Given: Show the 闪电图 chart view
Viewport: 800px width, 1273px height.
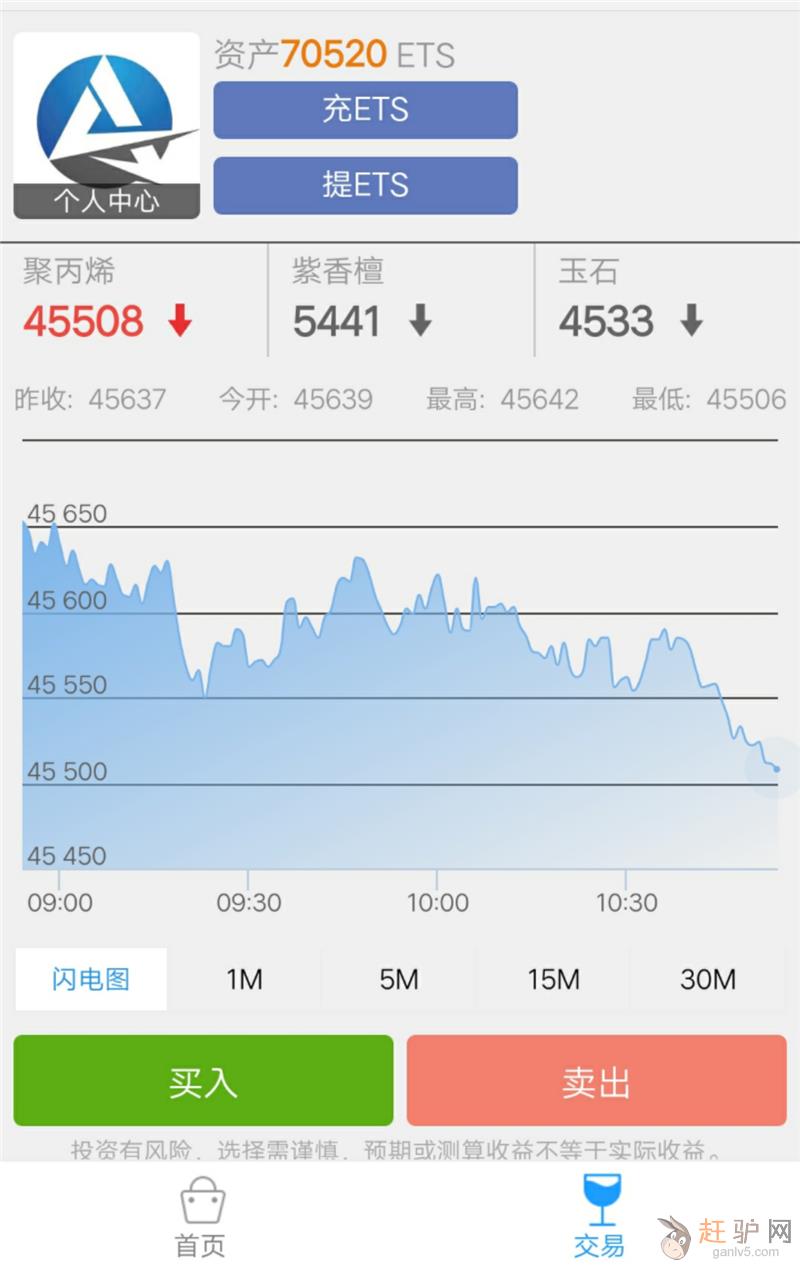Looking at the screenshot, I should [x=91, y=979].
